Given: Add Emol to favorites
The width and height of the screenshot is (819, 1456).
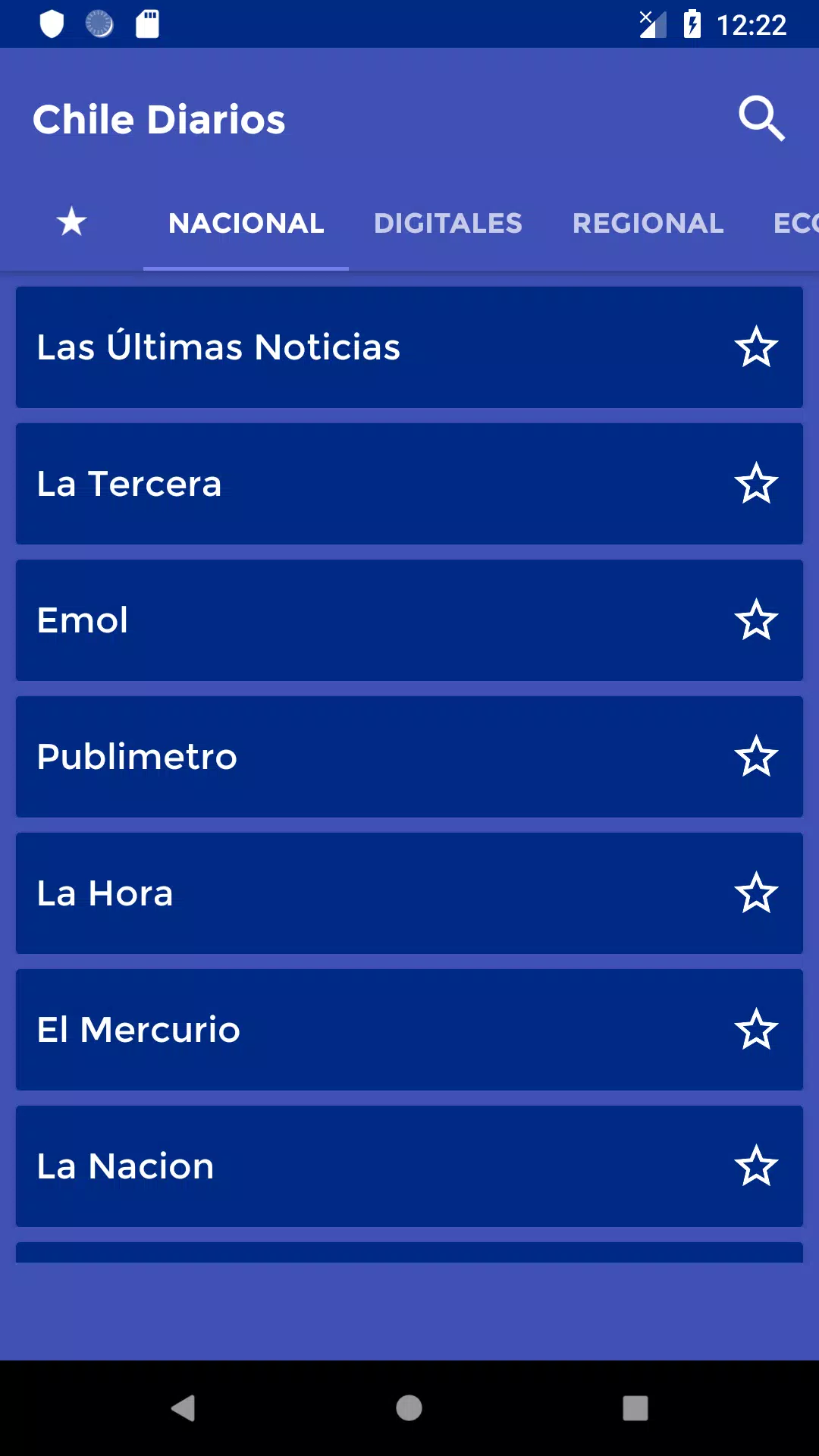Looking at the screenshot, I should pos(756,620).
